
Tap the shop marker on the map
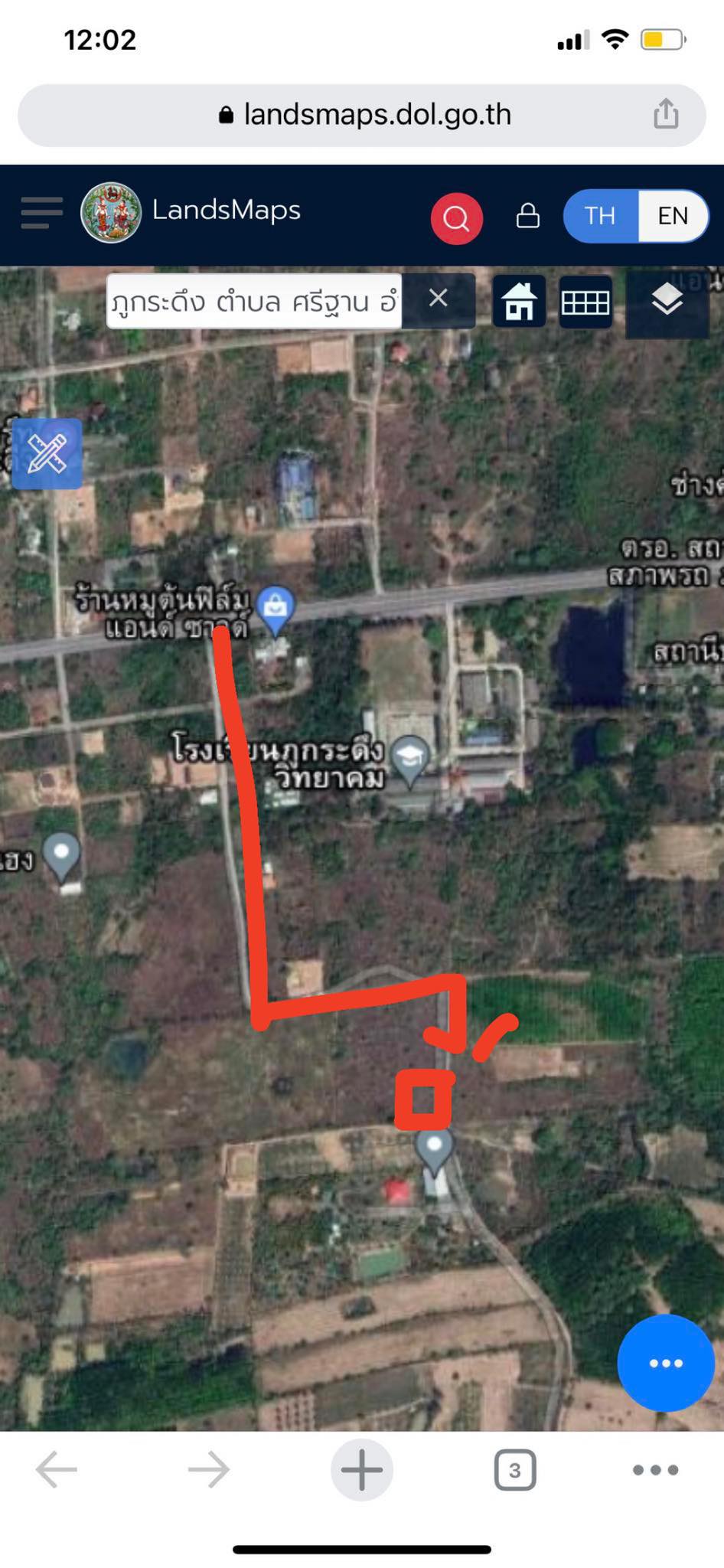[276, 610]
